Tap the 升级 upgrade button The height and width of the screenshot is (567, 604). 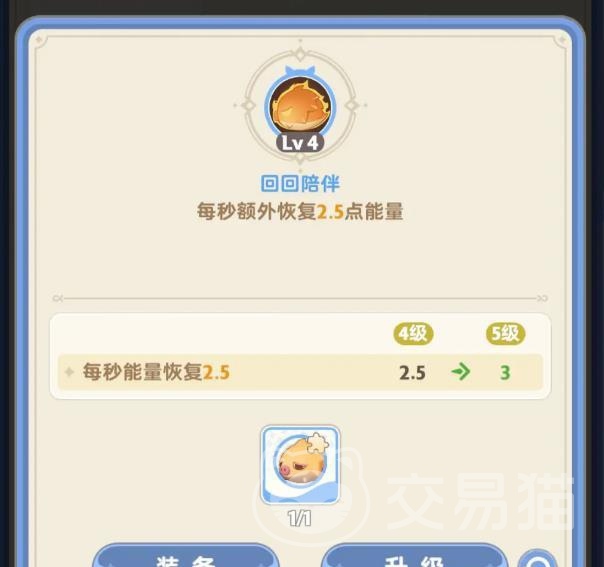click(x=414, y=557)
